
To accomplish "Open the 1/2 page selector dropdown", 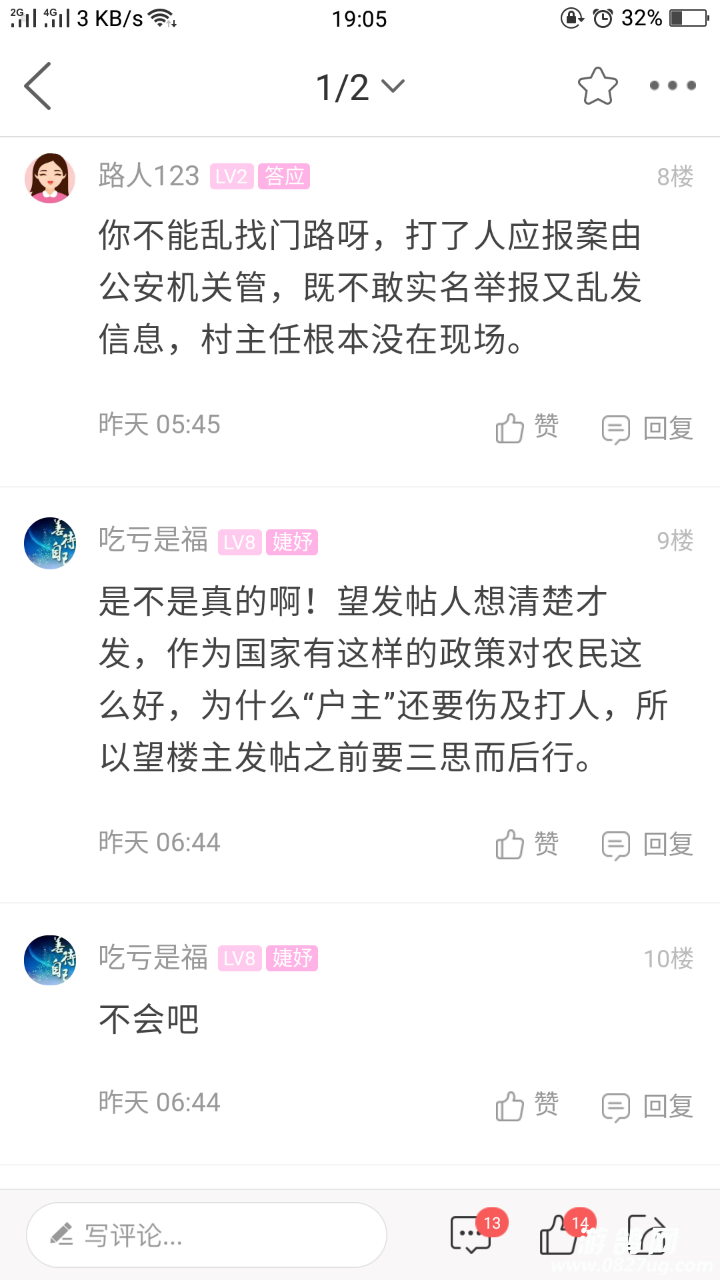I will click(360, 87).
